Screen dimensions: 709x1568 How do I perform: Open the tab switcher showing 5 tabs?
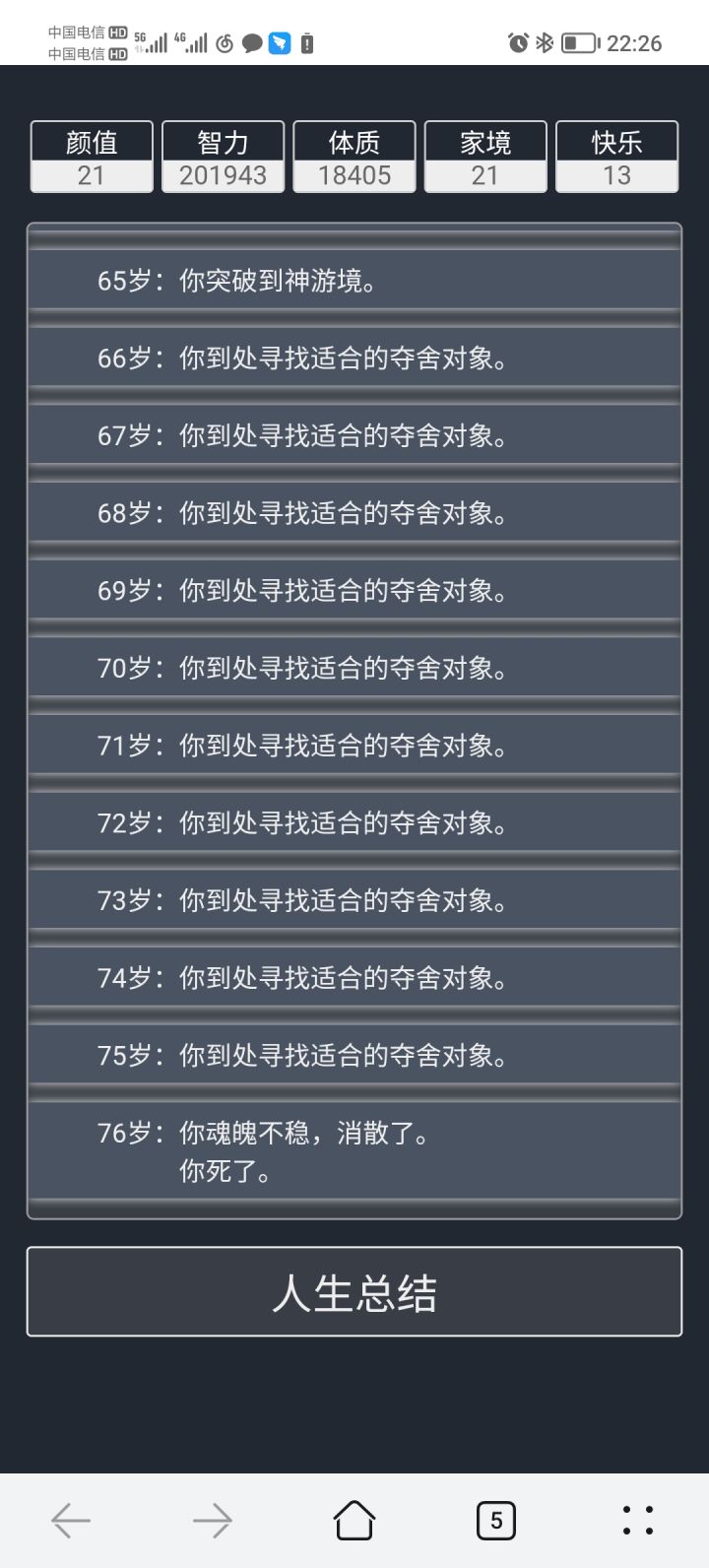pyautogui.click(x=496, y=1520)
